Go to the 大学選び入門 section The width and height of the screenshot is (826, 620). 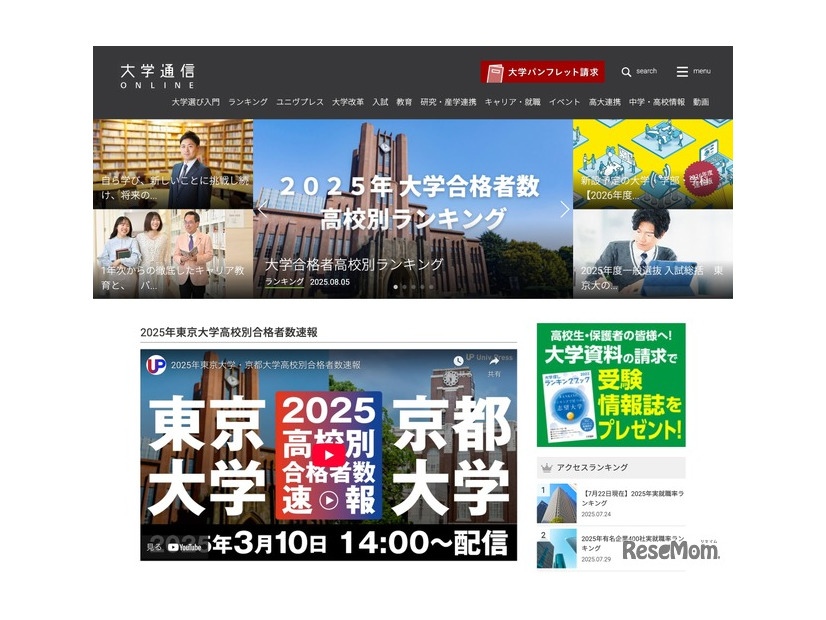pyautogui.click(x=195, y=102)
